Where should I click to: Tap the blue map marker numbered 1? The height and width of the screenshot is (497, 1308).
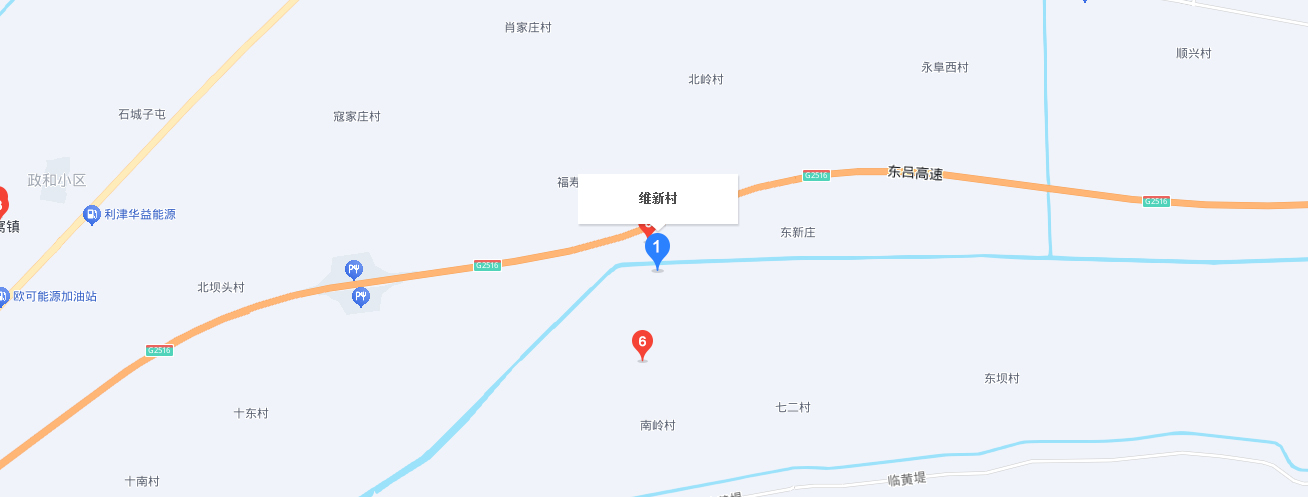point(656,247)
